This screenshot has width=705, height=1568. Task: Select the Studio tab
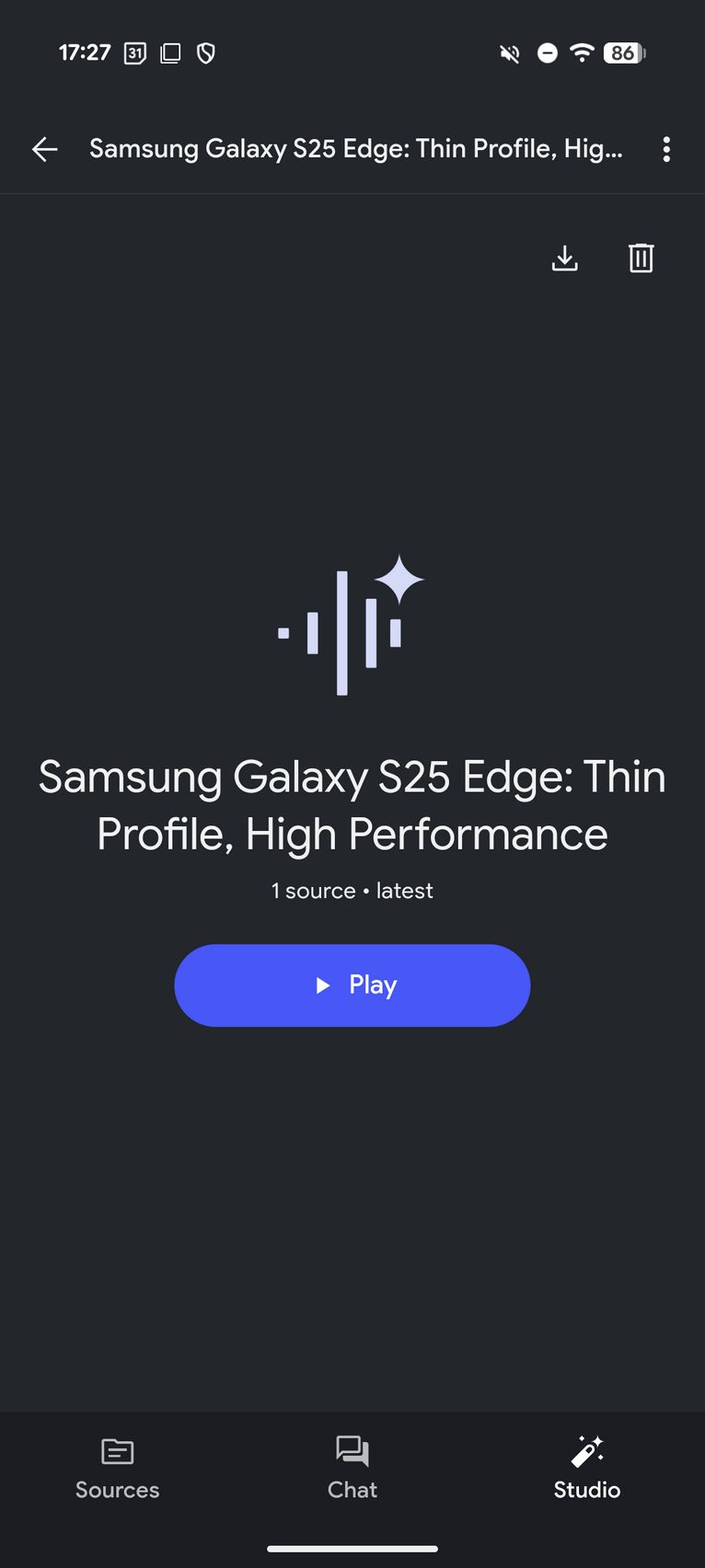587,1470
